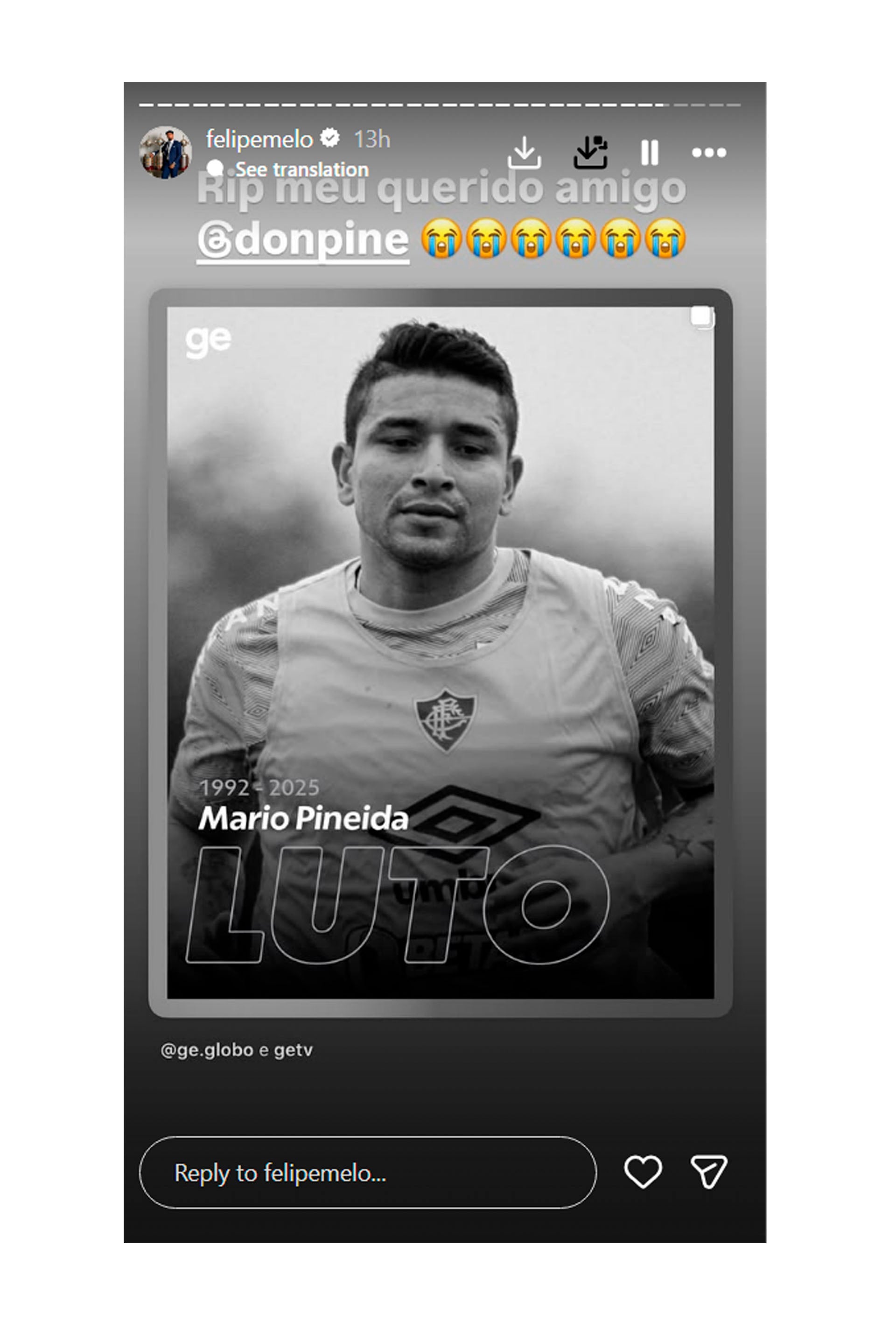Download all stories icon
The image size is (896, 1330).
590,153
